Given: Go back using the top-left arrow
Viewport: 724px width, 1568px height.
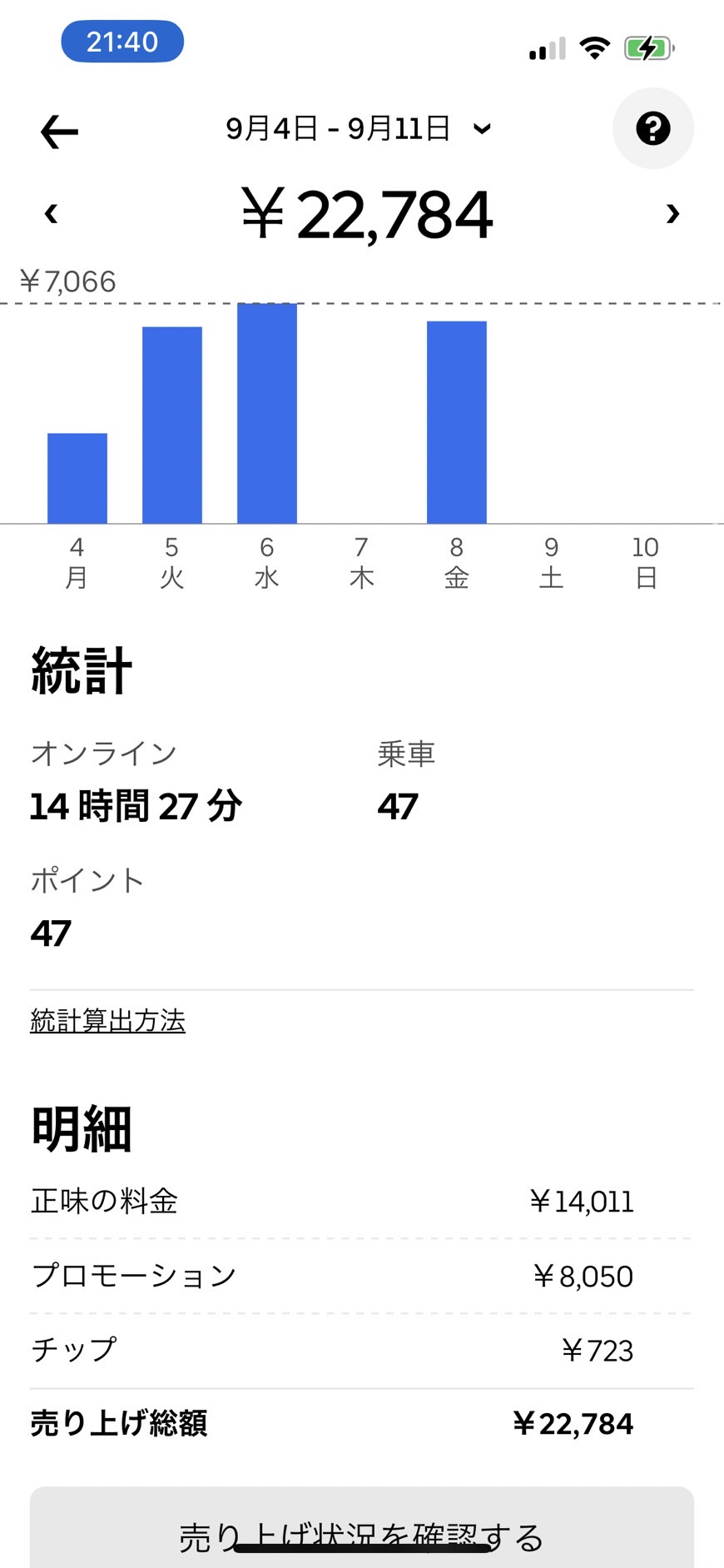Looking at the screenshot, I should [x=59, y=132].
